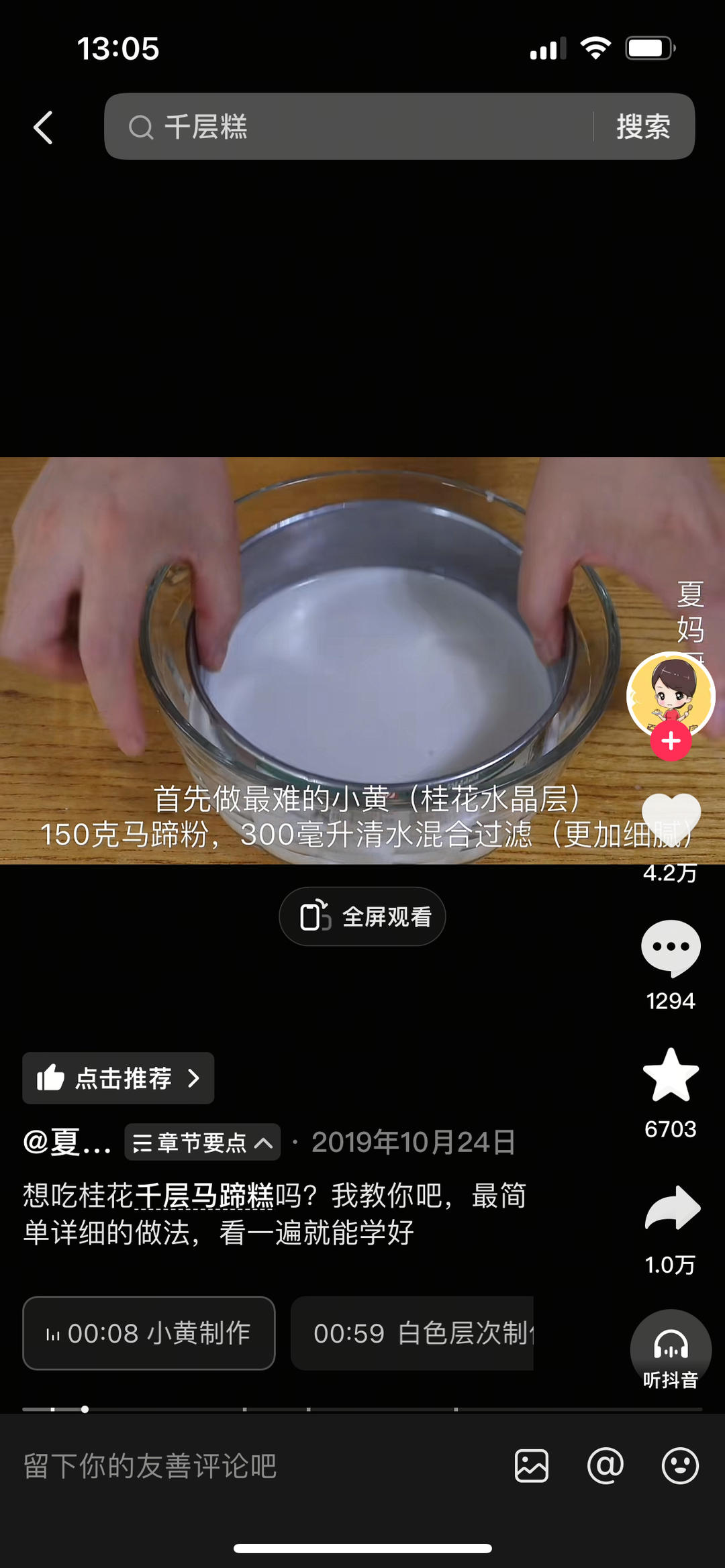
Task: Tap the @ mention icon
Action: [x=605, y=1465]
